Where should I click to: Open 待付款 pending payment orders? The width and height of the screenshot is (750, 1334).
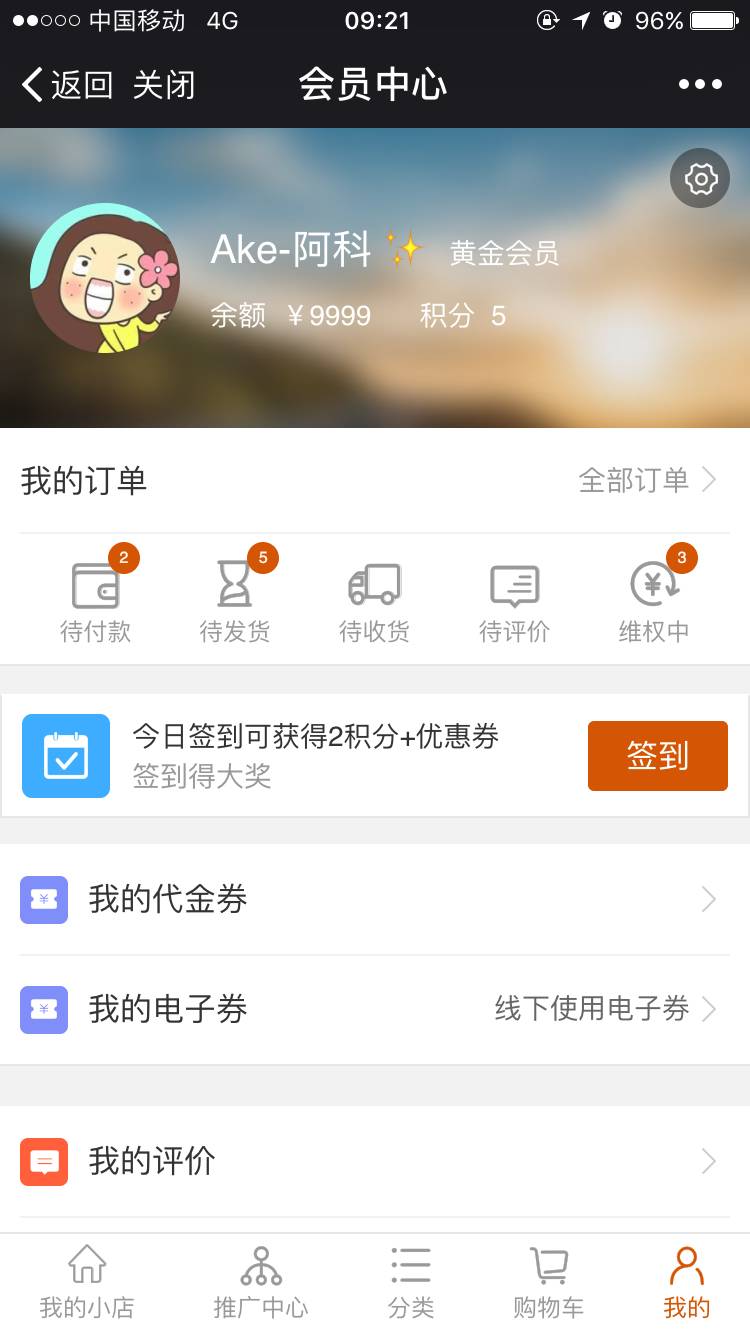pos(96,602)
